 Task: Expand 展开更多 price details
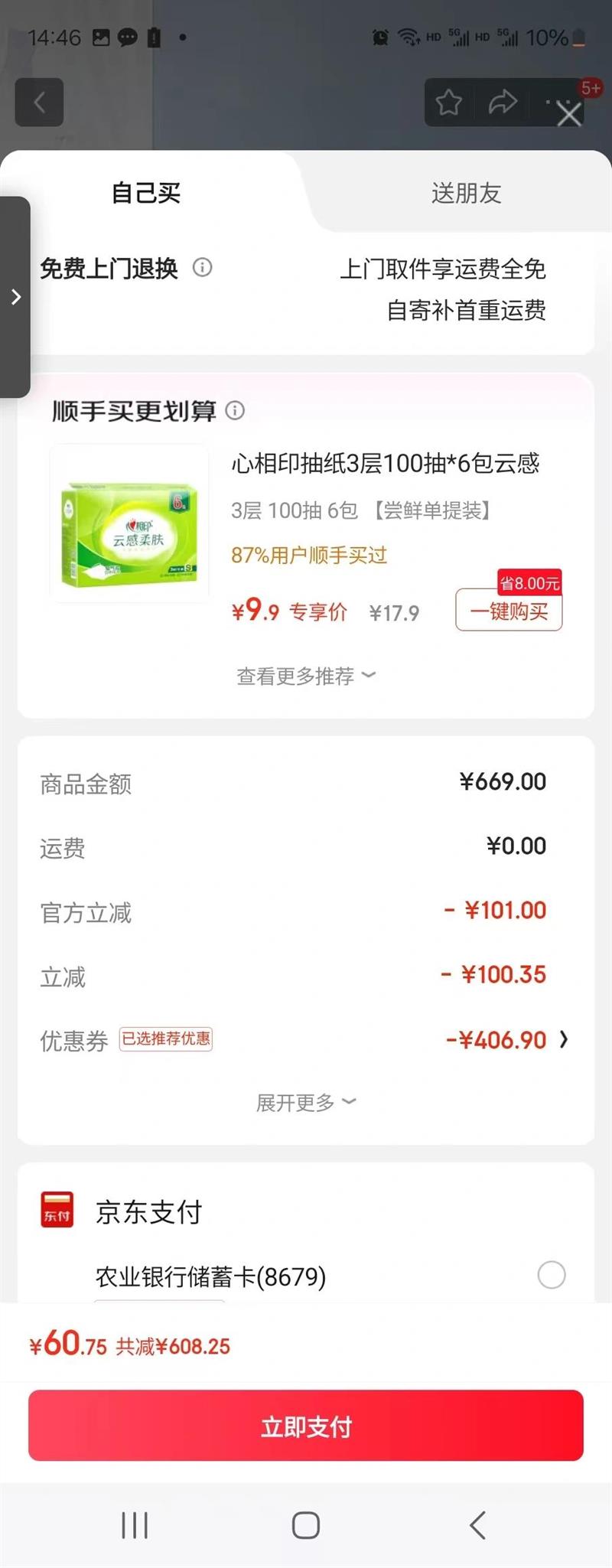click(306, 1102)
